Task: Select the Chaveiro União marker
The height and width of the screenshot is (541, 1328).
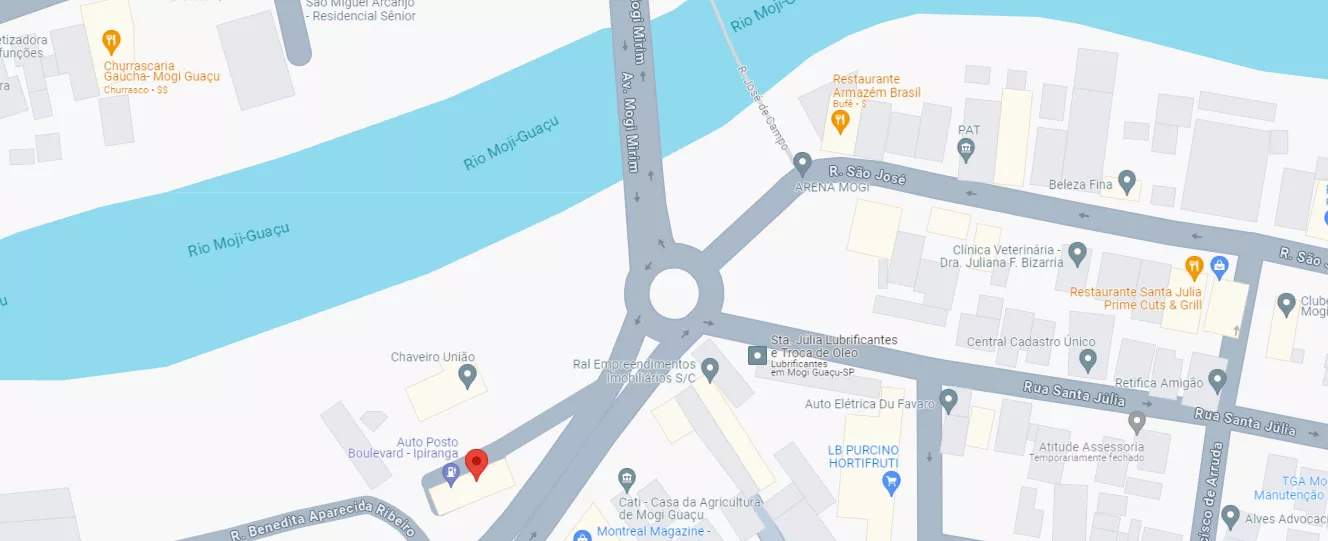Action: click(467, 376)
